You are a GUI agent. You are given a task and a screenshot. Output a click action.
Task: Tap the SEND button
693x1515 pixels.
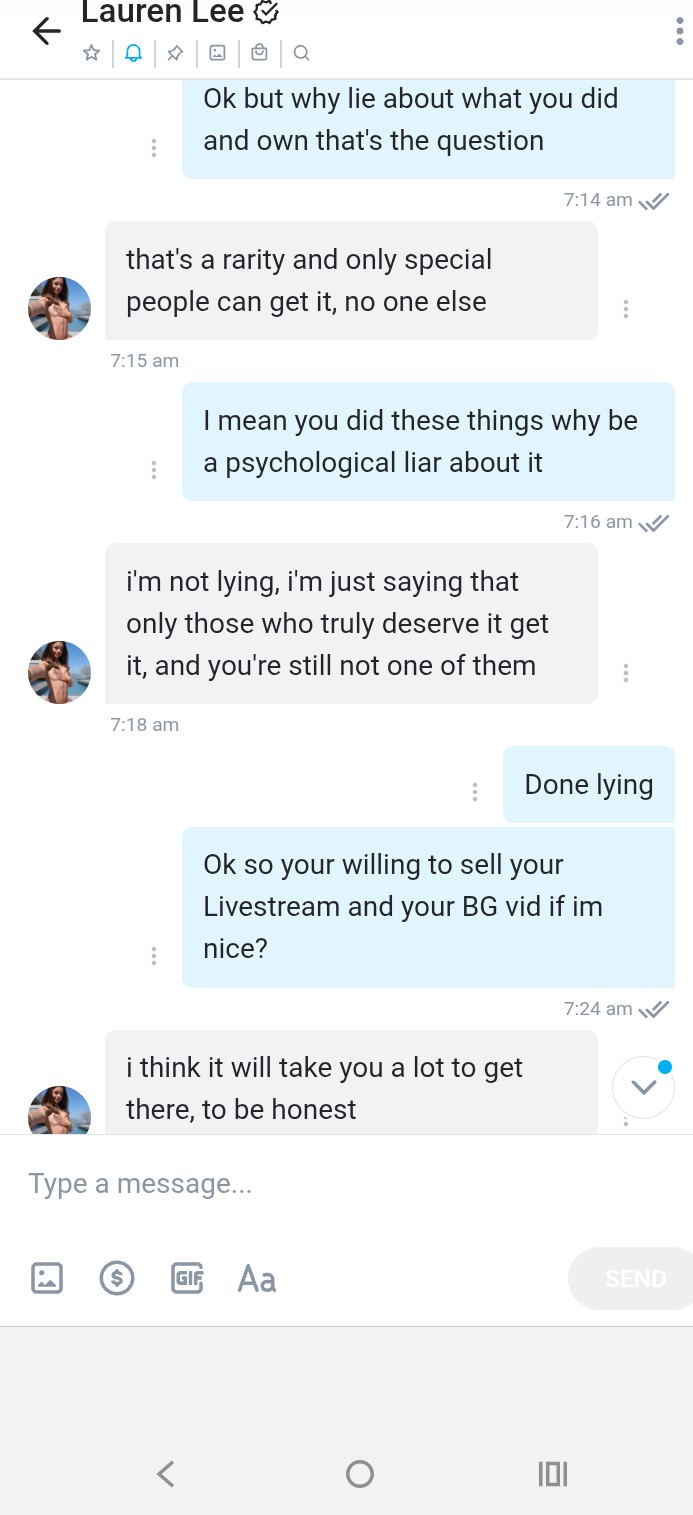point(634,1278)
